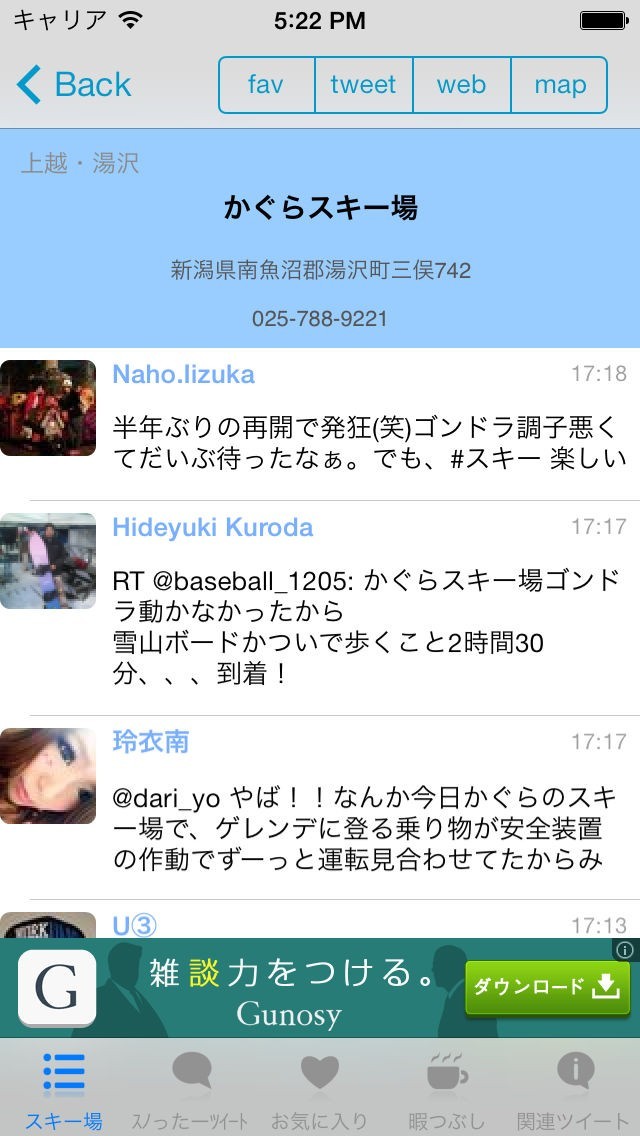640x1136 pixels.
Task: Go back using the Back button
Action: coord(75,85)
